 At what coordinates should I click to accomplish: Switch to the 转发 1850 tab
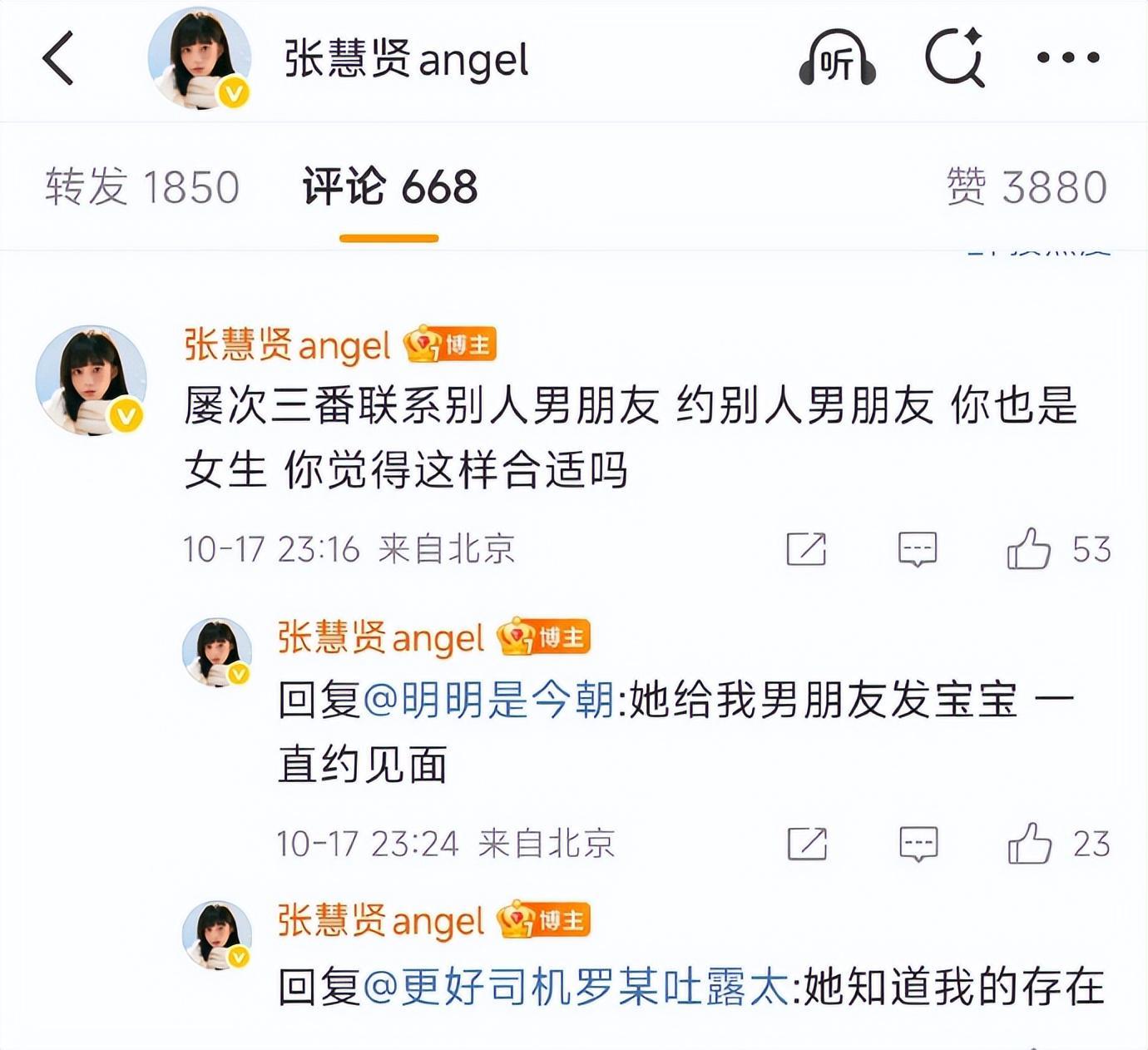click(x=142, y=186)
